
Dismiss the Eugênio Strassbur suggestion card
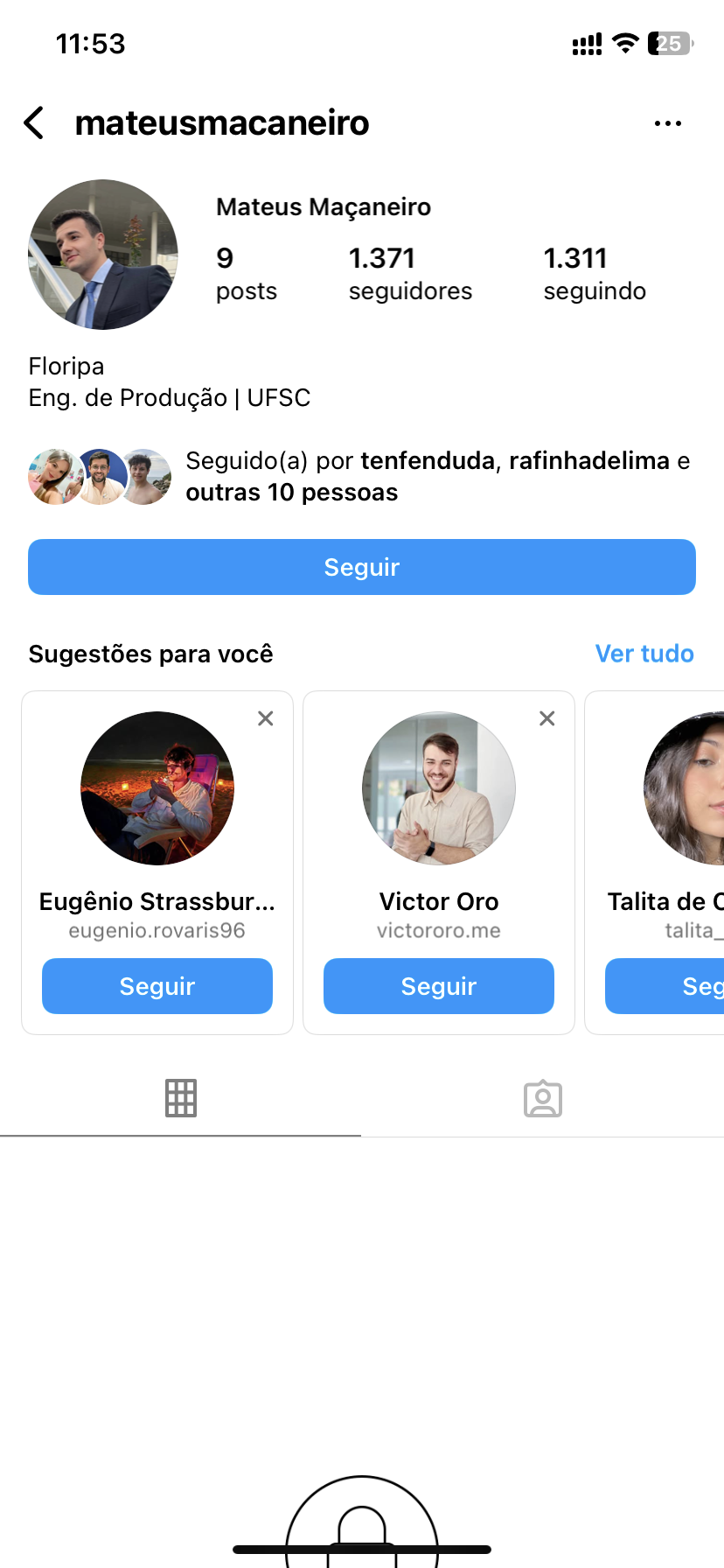tap(266, 718)
